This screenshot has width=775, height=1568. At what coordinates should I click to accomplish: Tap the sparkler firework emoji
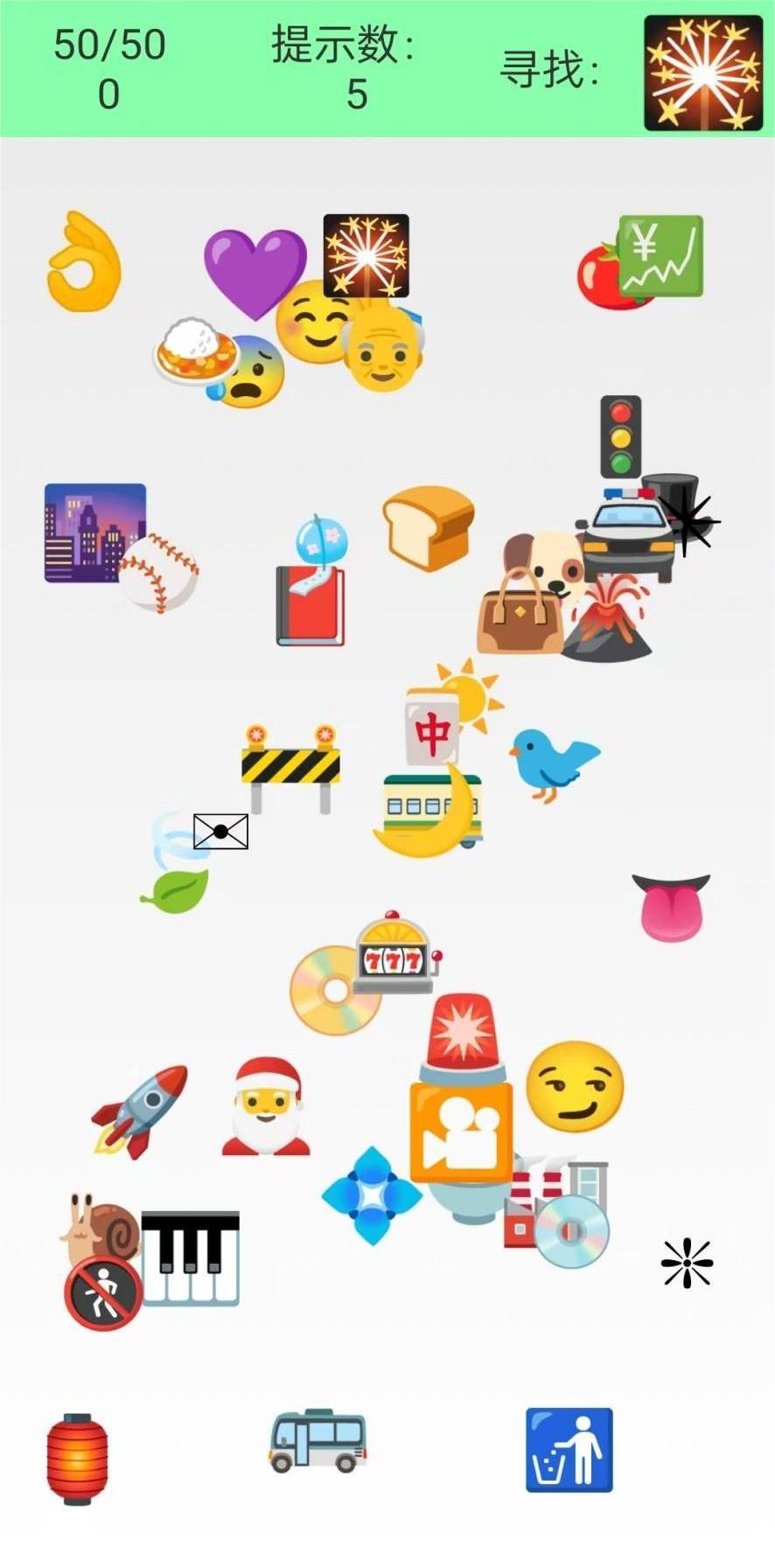(366, 254)
